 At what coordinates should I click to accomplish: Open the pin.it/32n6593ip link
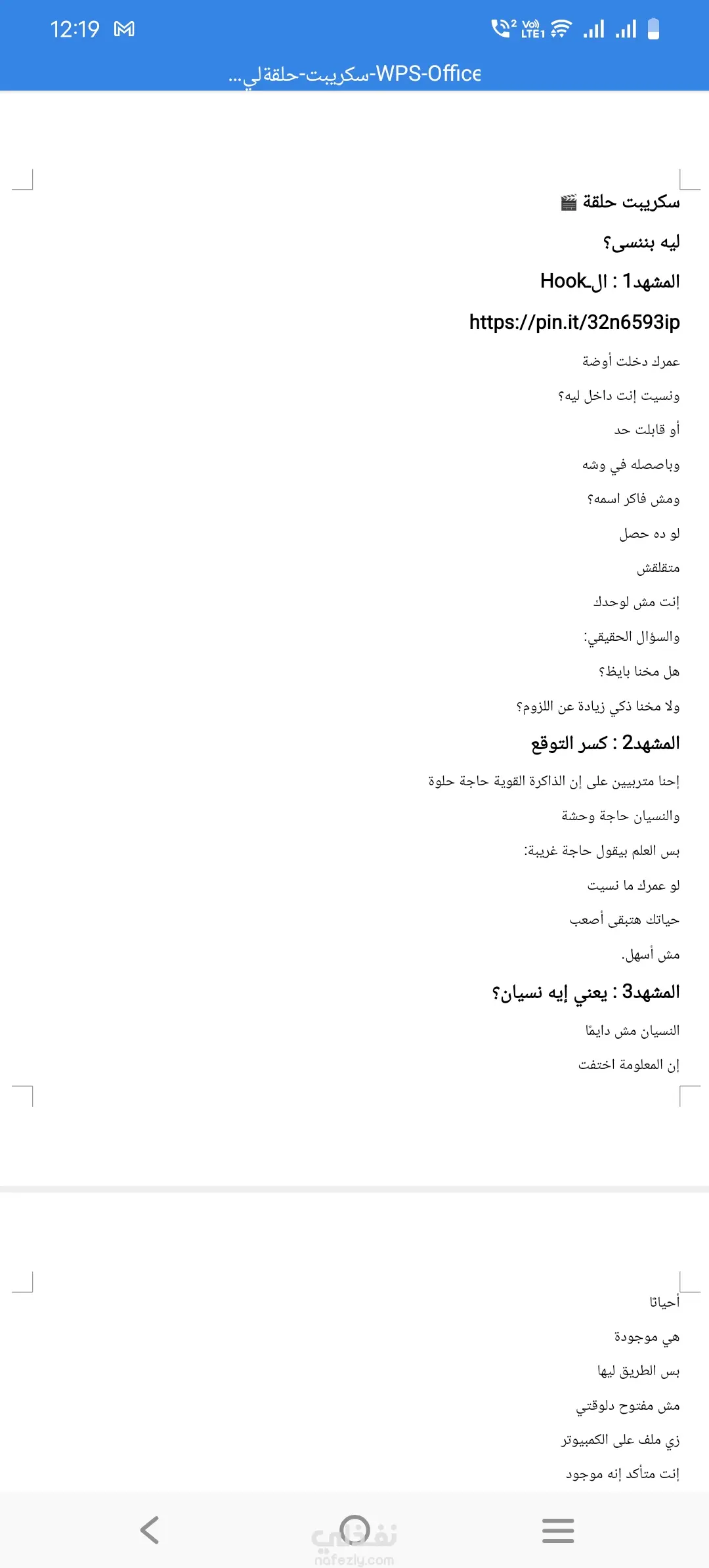(574, 322)
